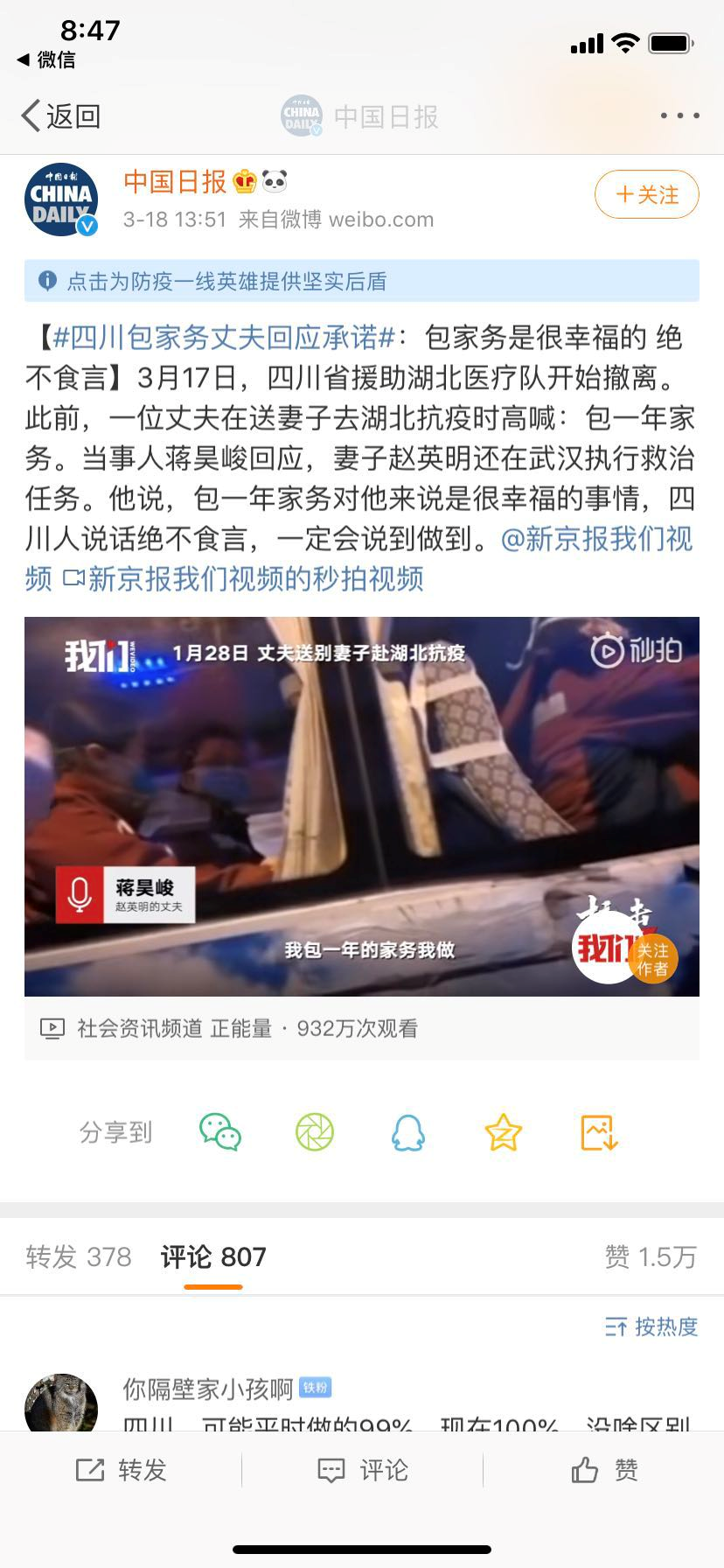724x1568 pixels.
Task: Open the @新京报我们视频 mention
Action: tap(597, 539)
